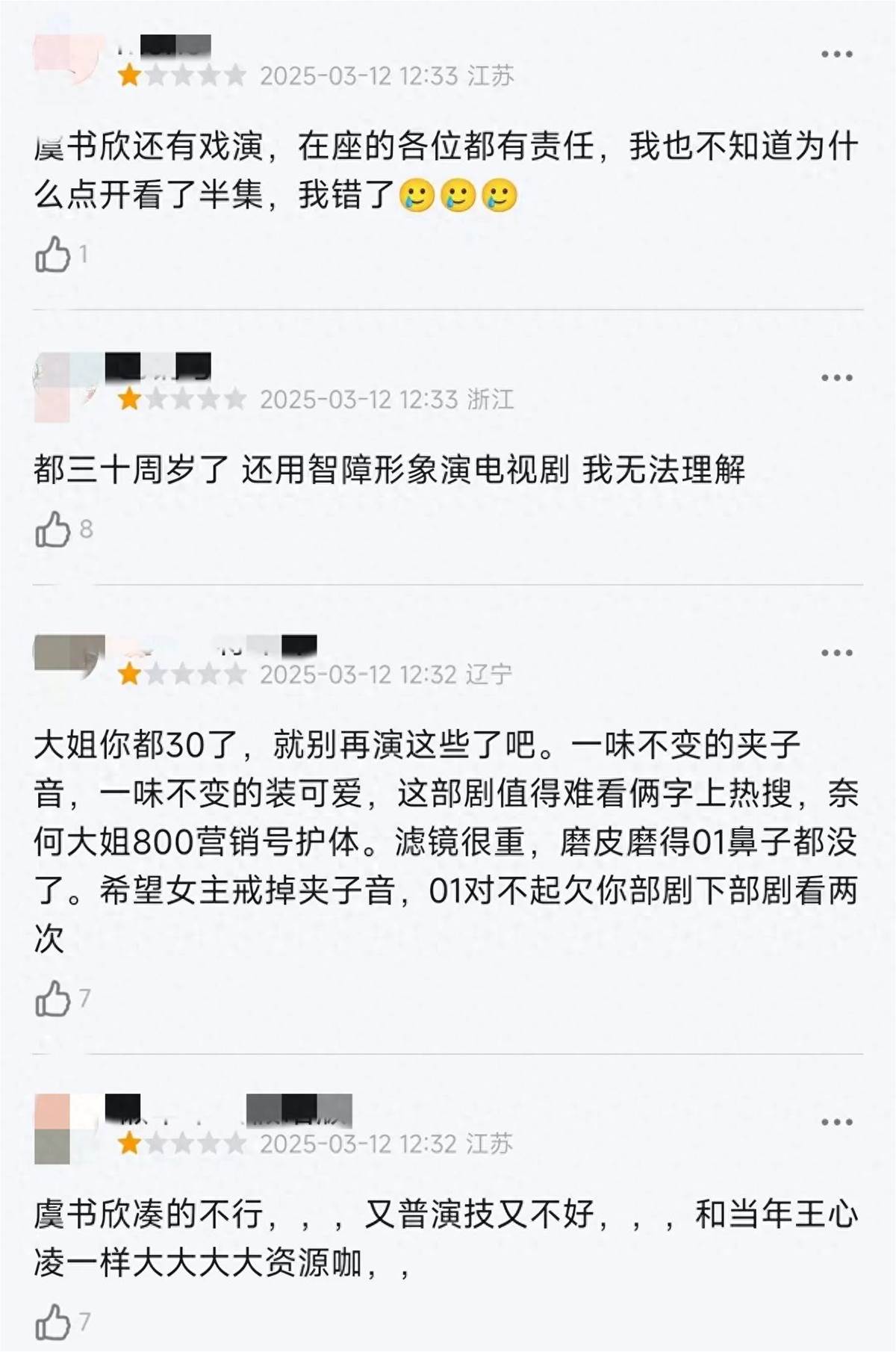
Task: Open more options for the 12:32 江苏 review
Action: pos(836,1122)
